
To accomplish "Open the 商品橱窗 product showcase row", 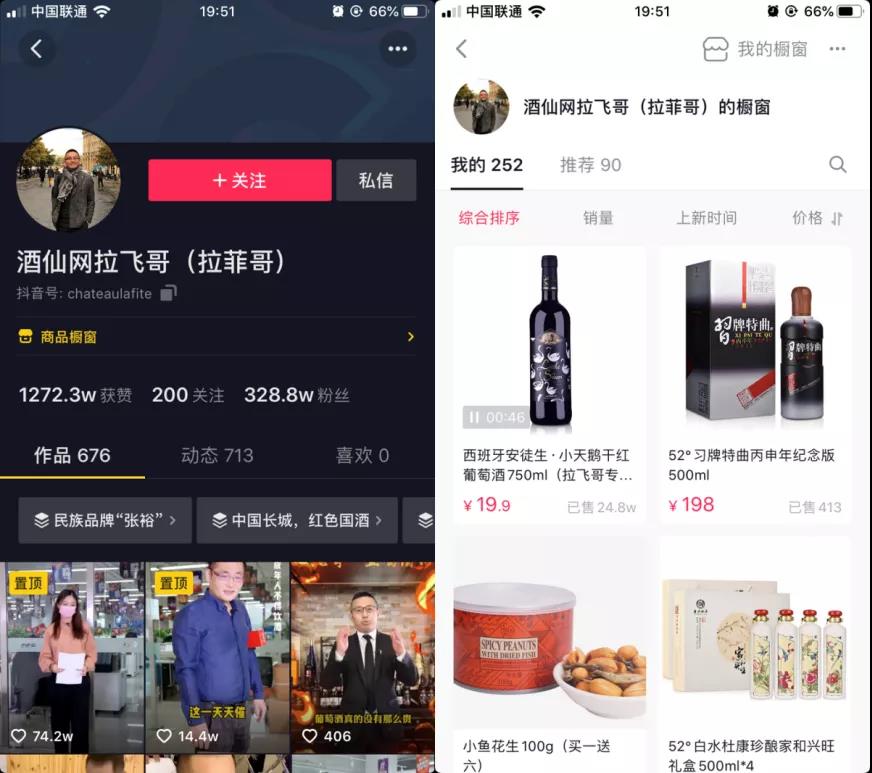I will click(216, 337).
